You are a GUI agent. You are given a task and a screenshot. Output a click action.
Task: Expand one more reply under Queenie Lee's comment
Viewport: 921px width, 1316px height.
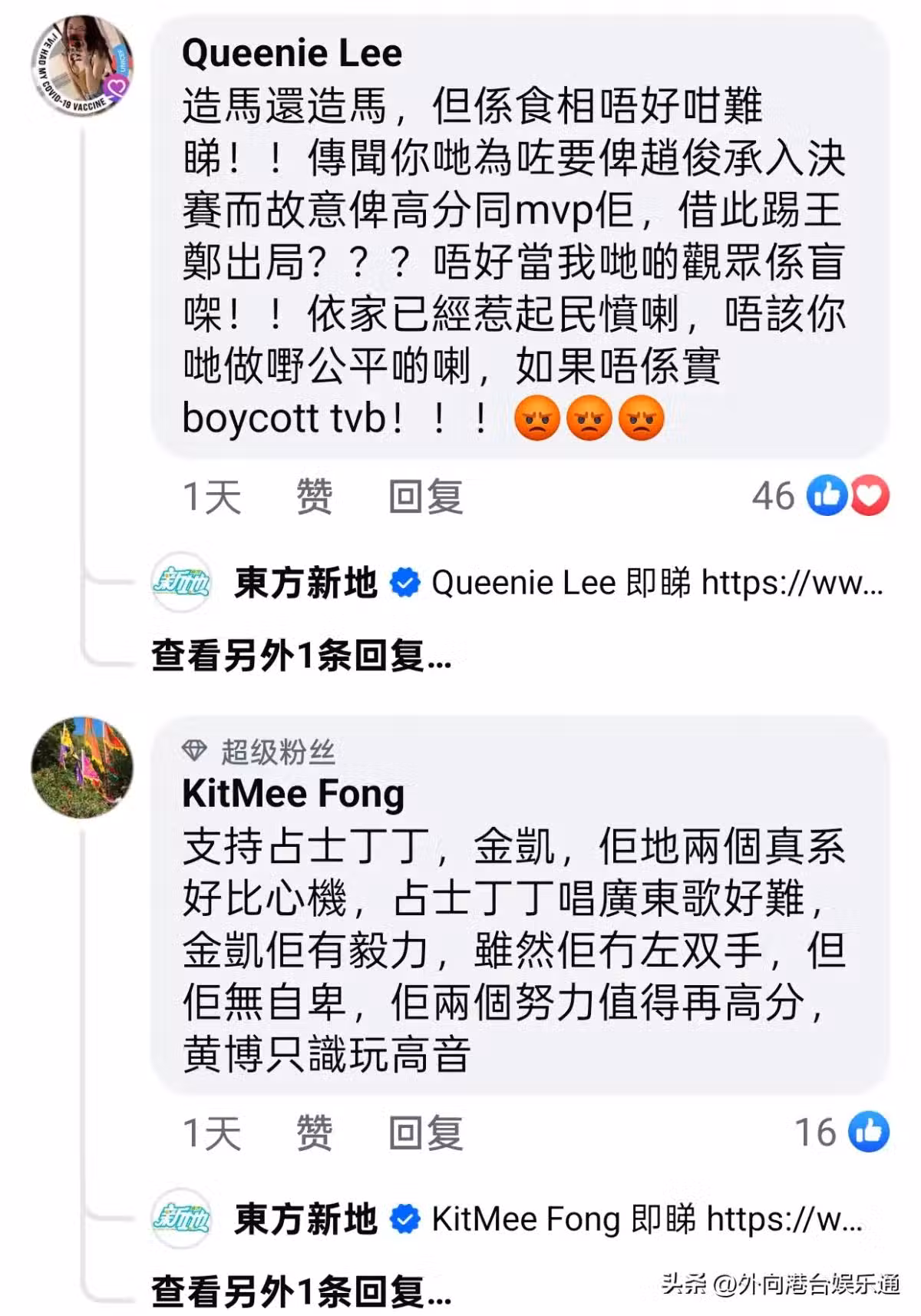[x=301, y=656]
